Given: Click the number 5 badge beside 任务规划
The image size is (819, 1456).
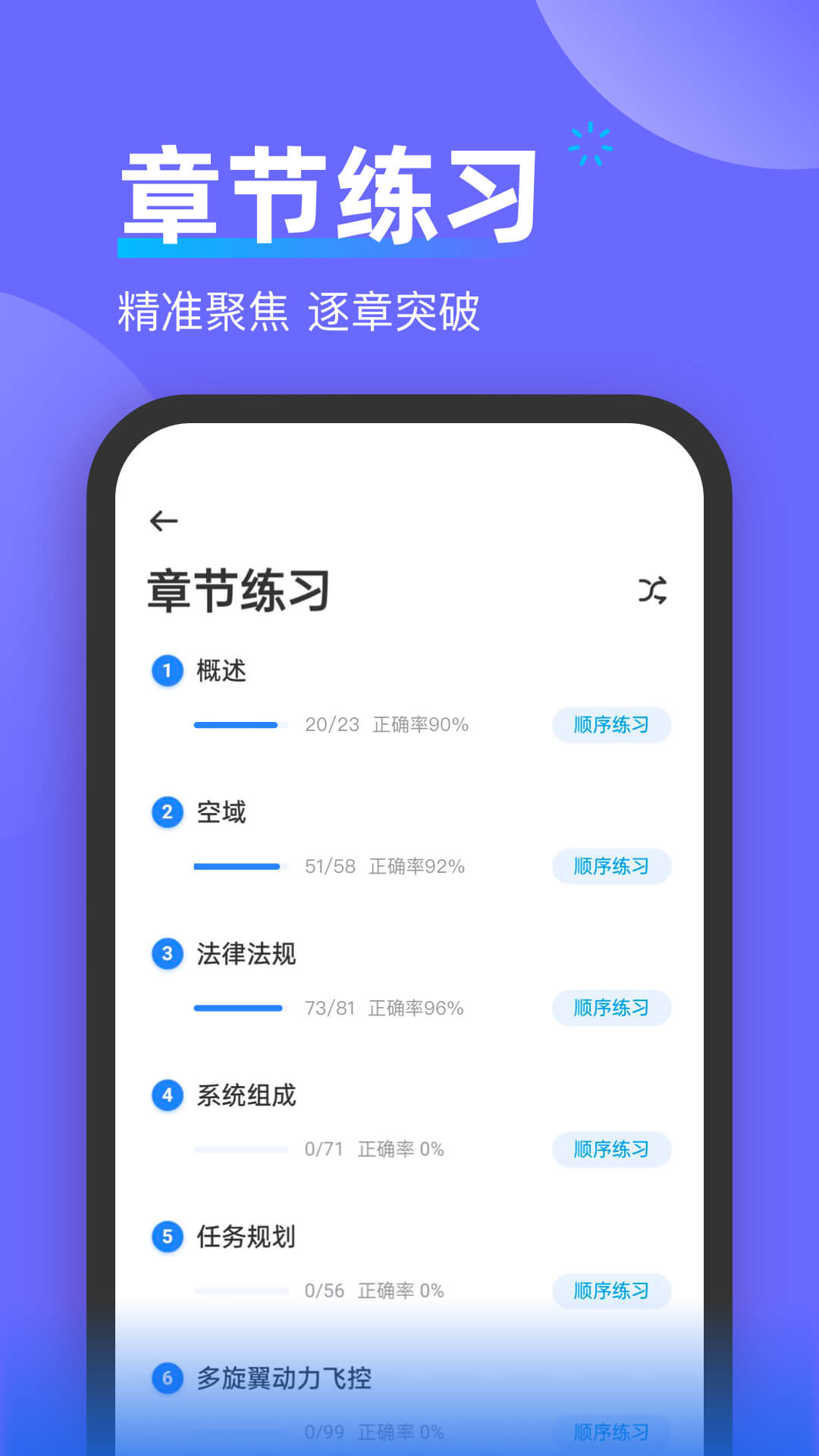Looking at the screenshot, I should pyautogui.click(x=166, y=1236).
